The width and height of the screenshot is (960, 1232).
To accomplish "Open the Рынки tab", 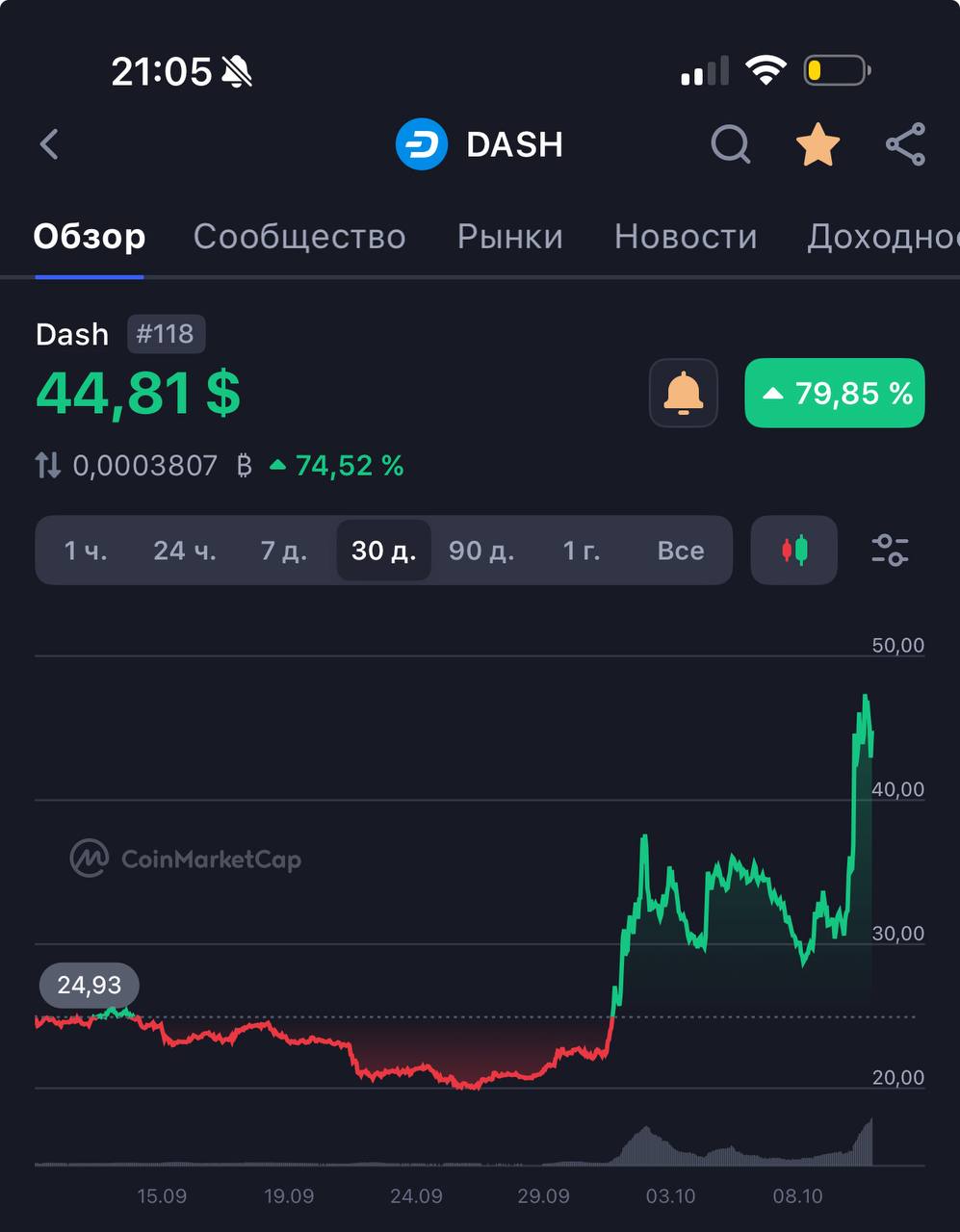I will [509, 237].
